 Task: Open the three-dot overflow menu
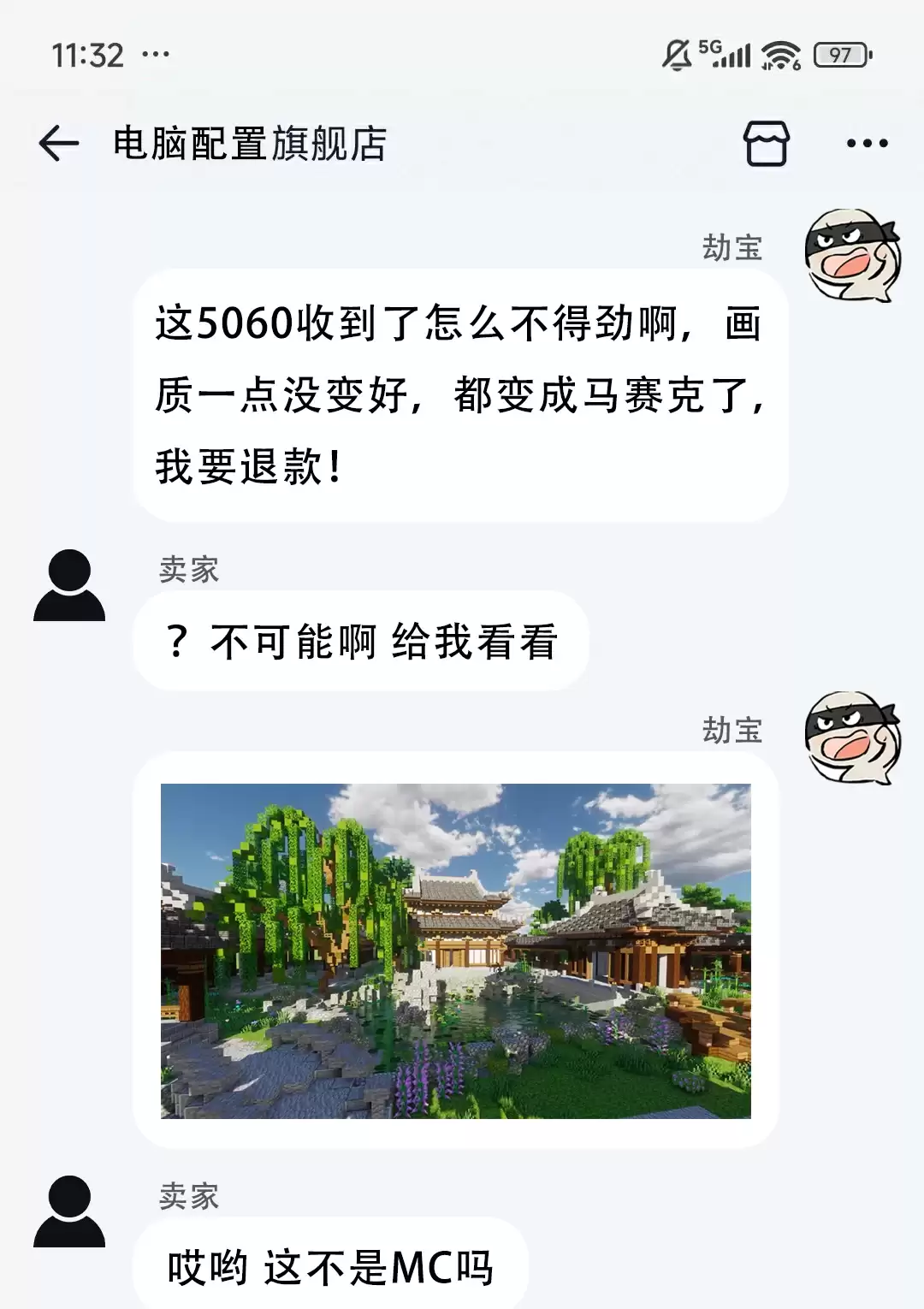pyautogui.click(x=867, y=143)
